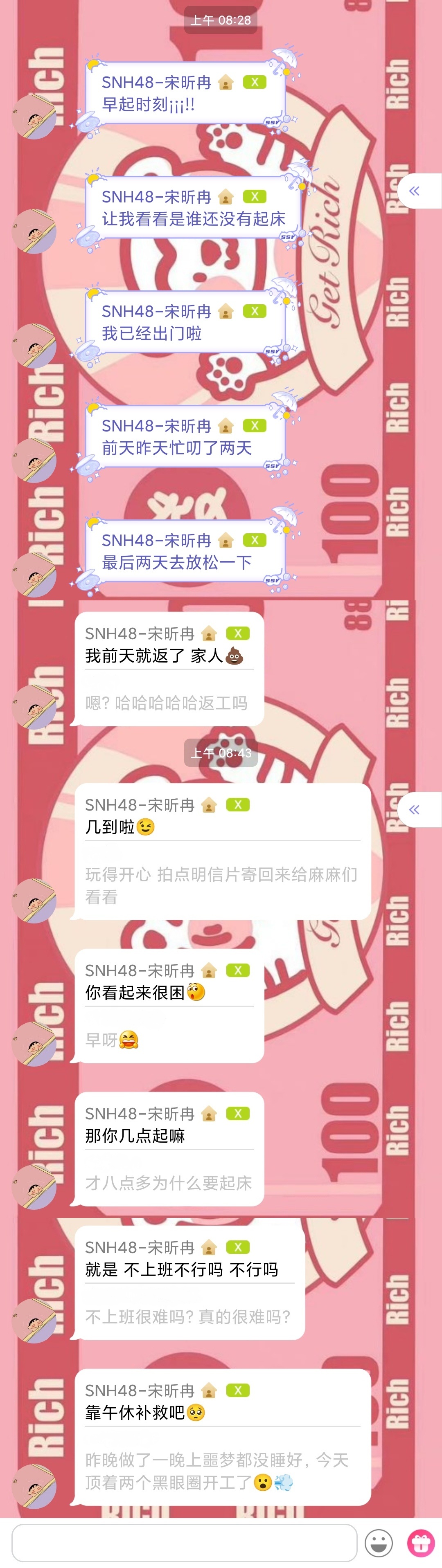Open avatar beside 我已经出门啦 message
442x1568 pixels.
(x=34, y=346)
